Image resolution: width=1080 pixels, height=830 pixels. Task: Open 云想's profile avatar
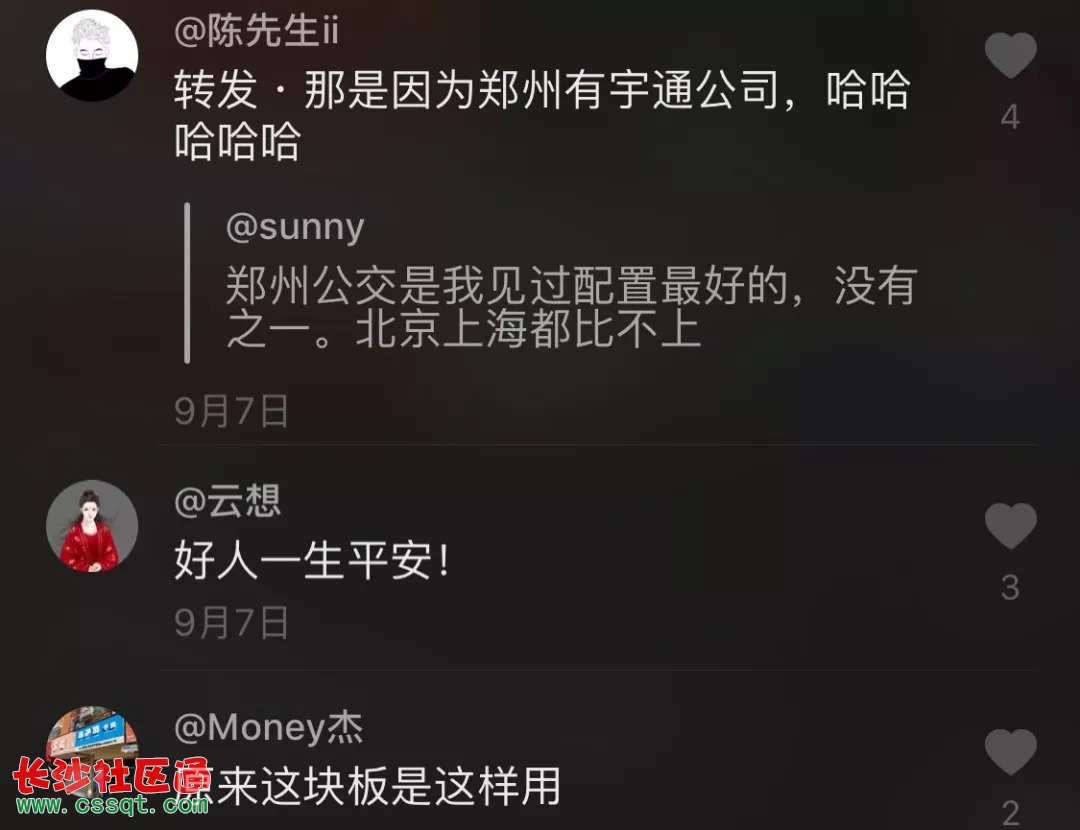click(x=92, y=526)
